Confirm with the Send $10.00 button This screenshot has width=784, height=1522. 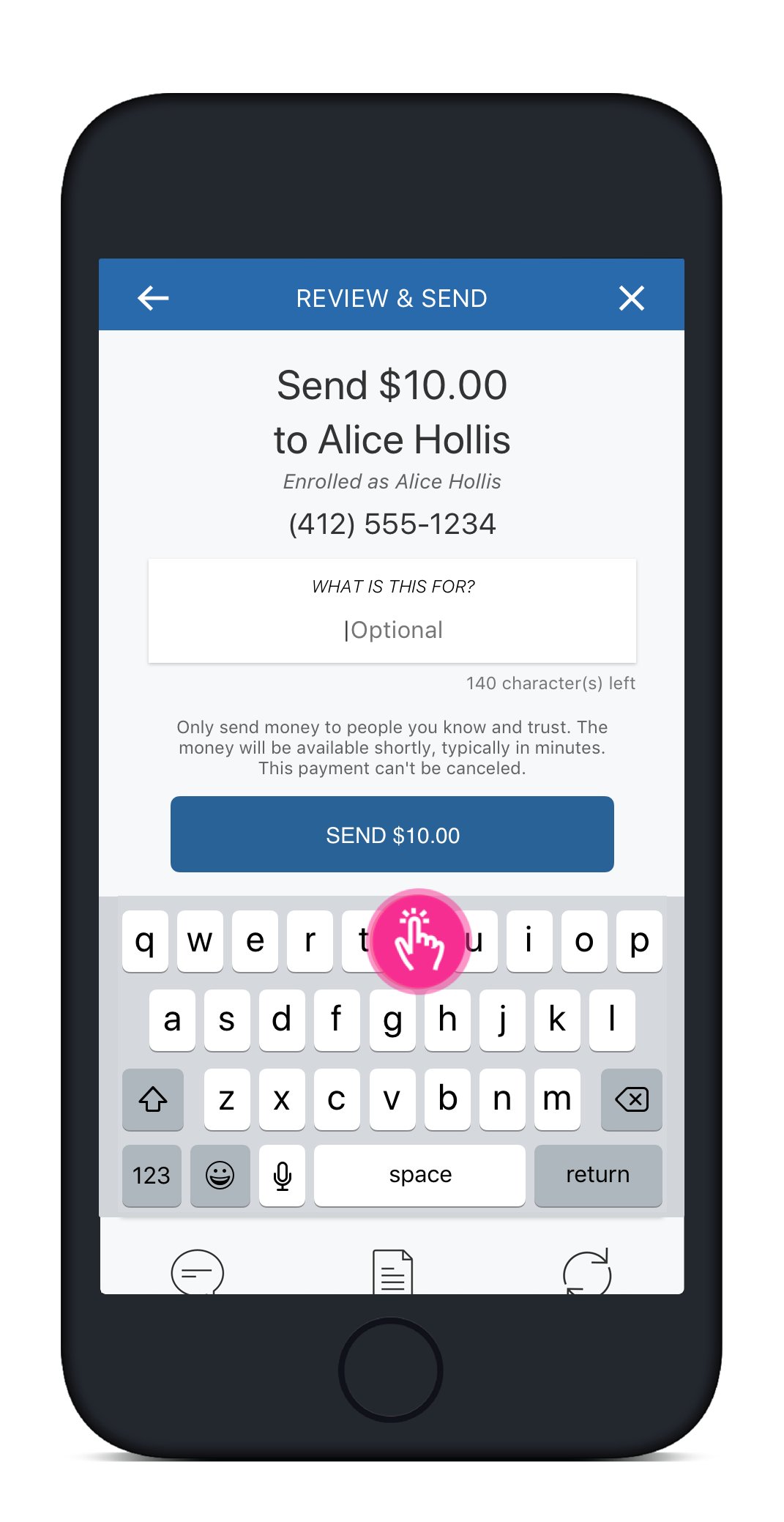coord(392,834)
